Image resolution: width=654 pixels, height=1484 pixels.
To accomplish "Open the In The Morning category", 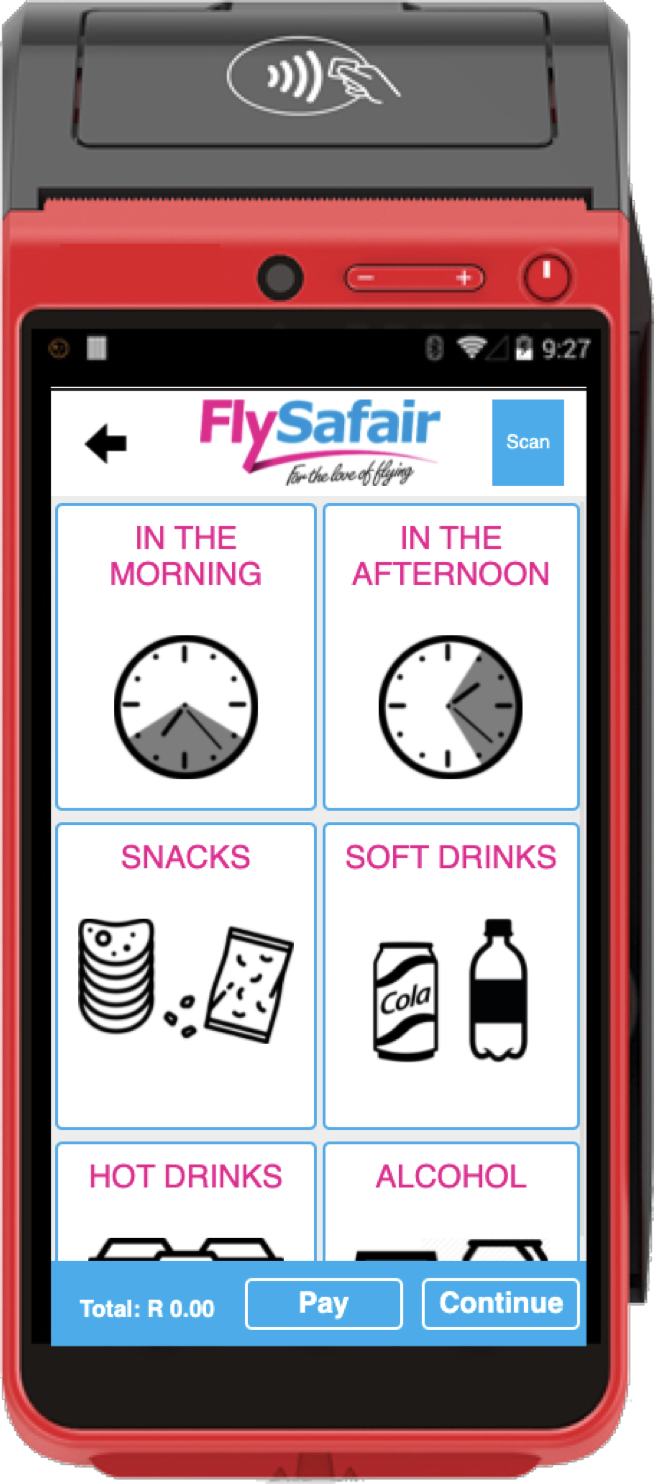I will [x=186, y=657].
